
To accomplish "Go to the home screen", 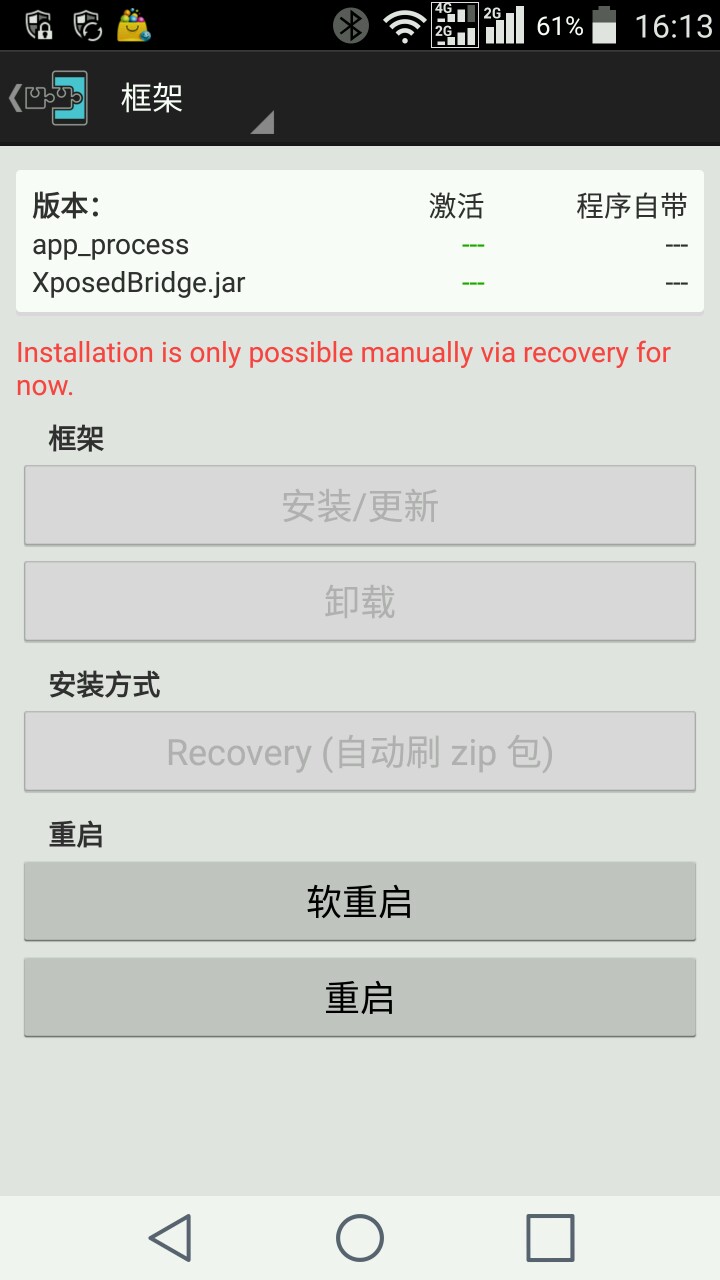I will [x=360, y=1238].
